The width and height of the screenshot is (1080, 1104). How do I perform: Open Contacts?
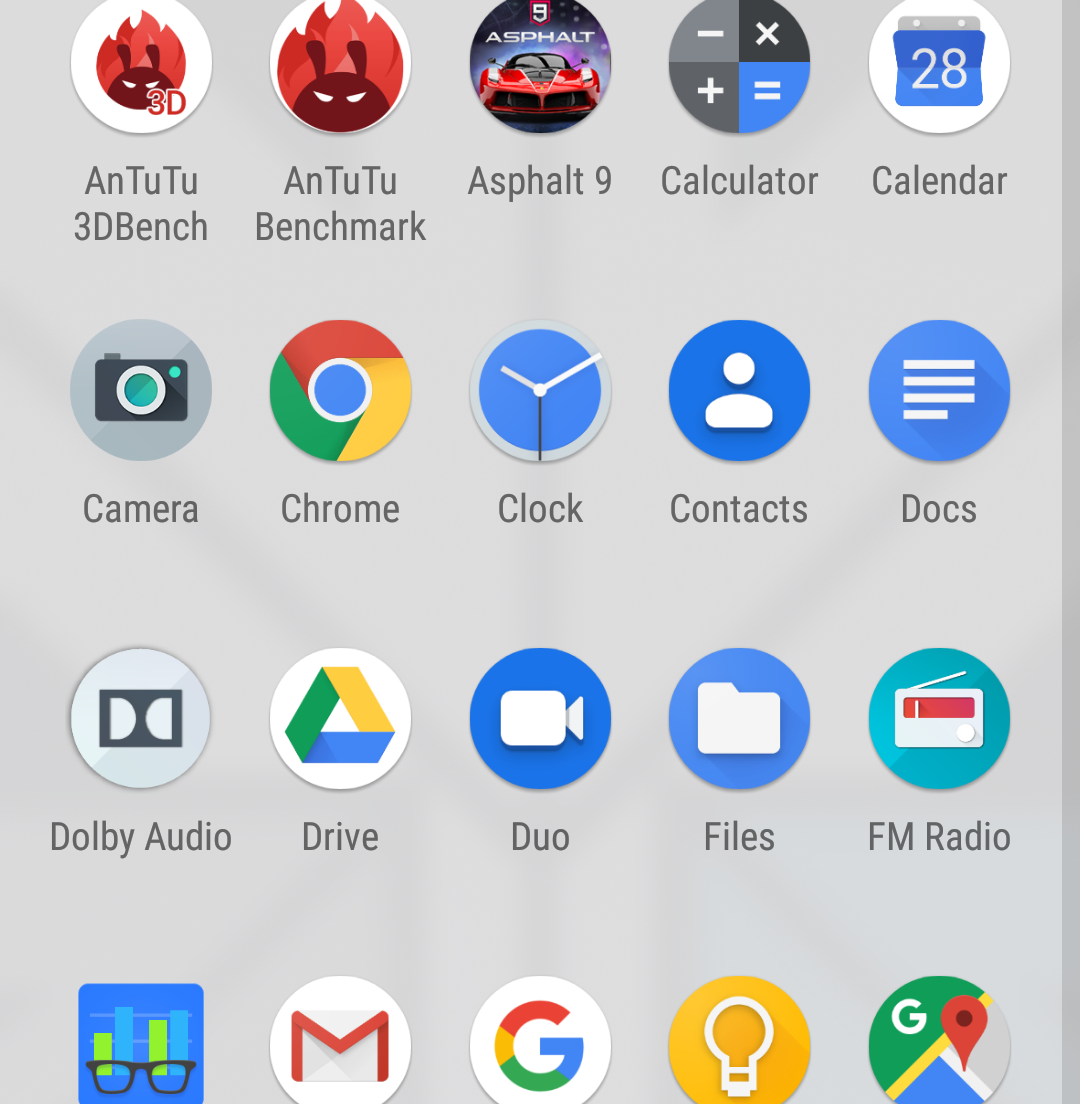739,390
